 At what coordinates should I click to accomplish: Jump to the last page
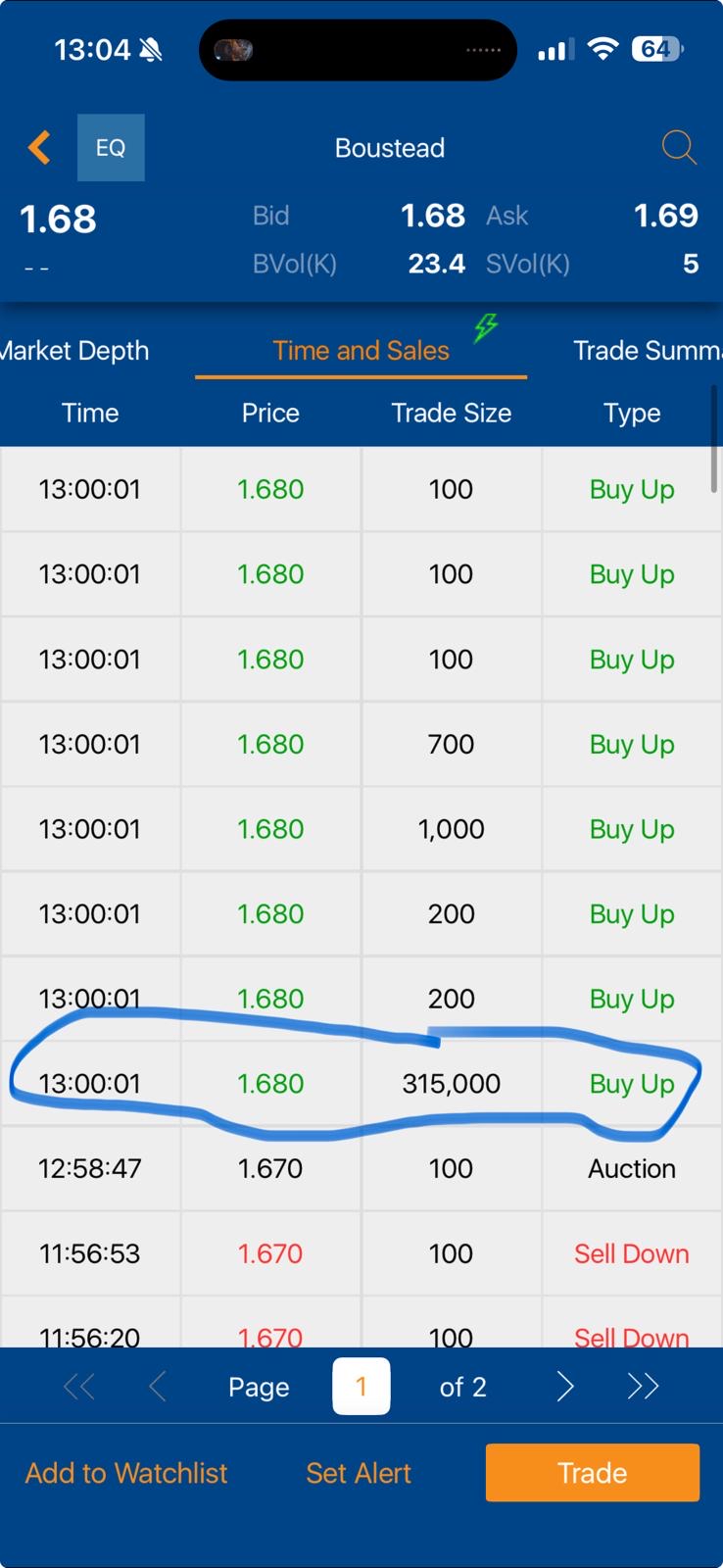click(644, 1387)
